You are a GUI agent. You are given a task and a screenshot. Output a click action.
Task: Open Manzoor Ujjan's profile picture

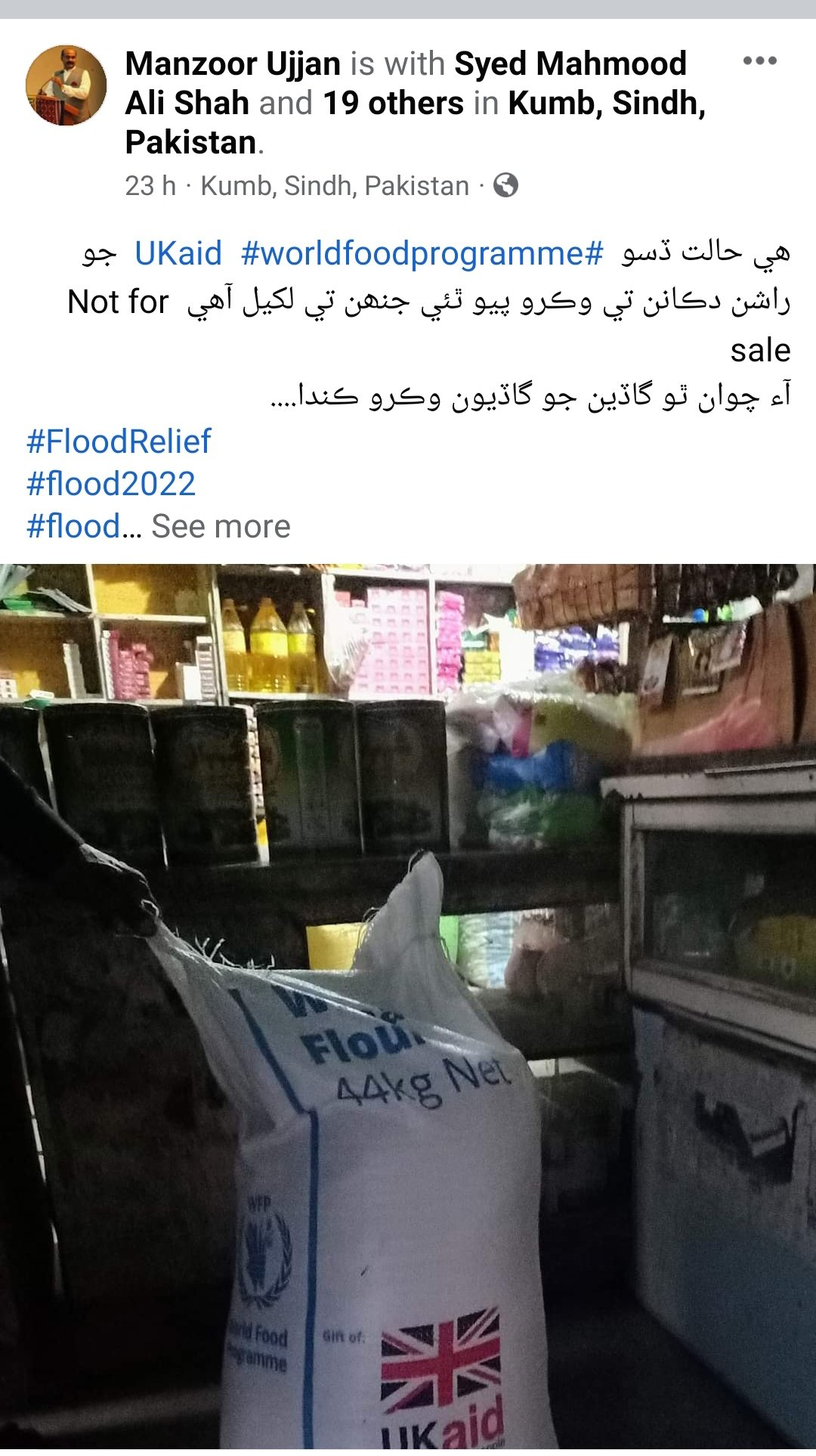coord(66,85)
